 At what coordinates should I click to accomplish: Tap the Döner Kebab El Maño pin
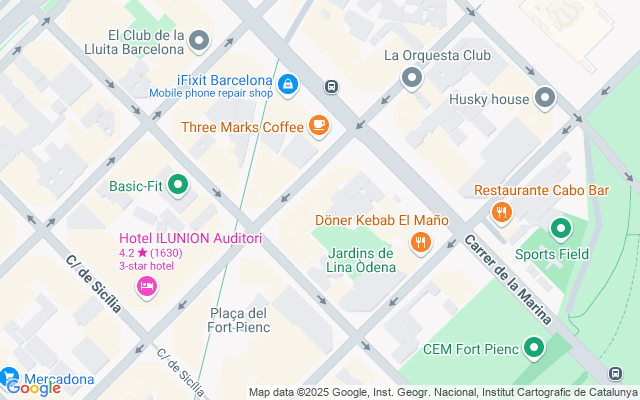pyautogui.click(x=421, y=241)
